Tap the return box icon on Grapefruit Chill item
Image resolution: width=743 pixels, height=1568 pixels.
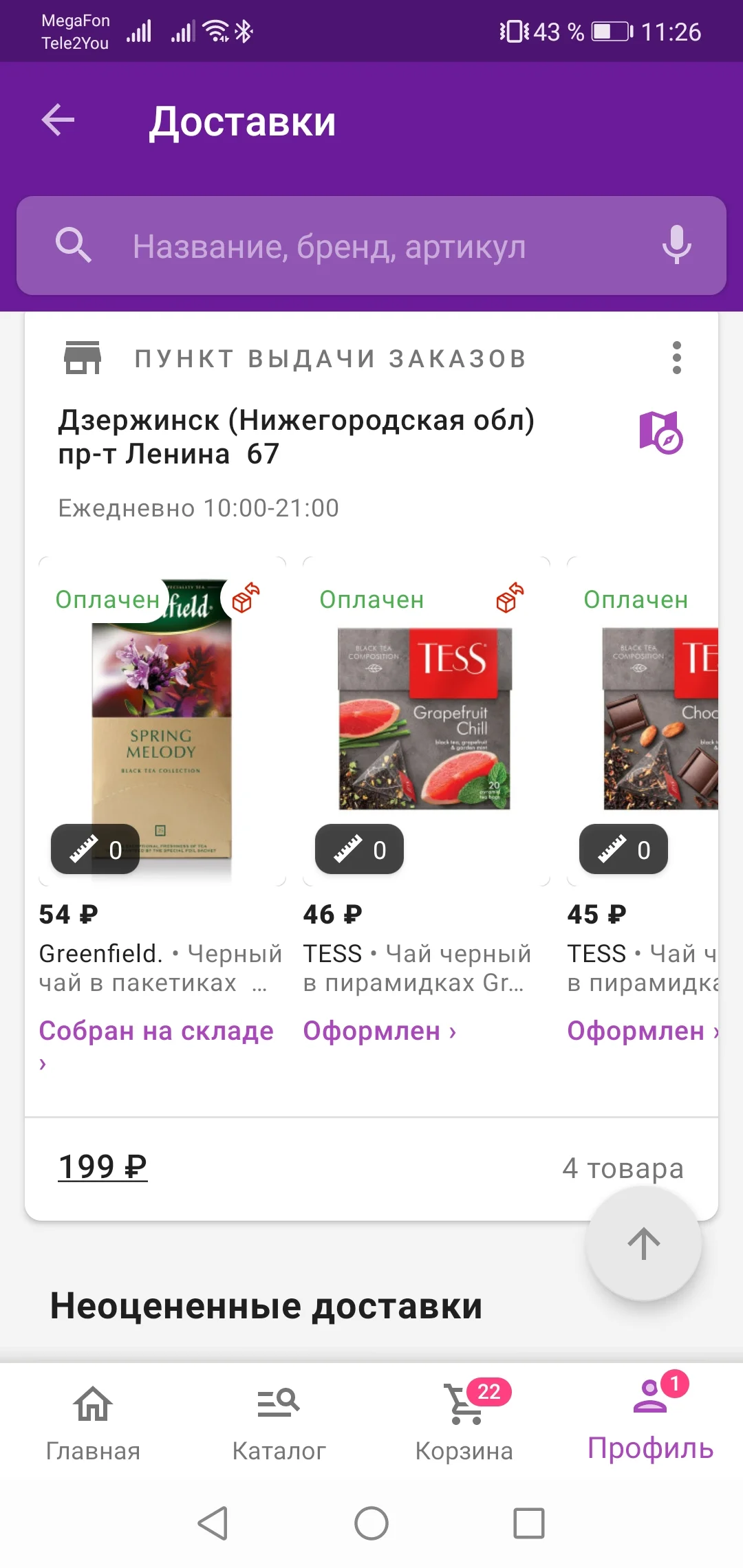click(510, 597)
